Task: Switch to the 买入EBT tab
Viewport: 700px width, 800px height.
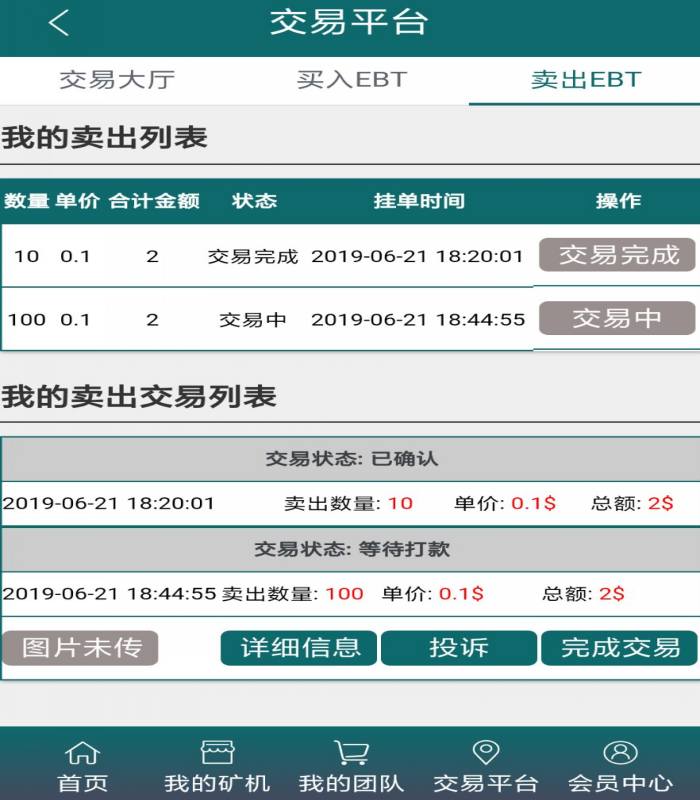Action: 351,80
